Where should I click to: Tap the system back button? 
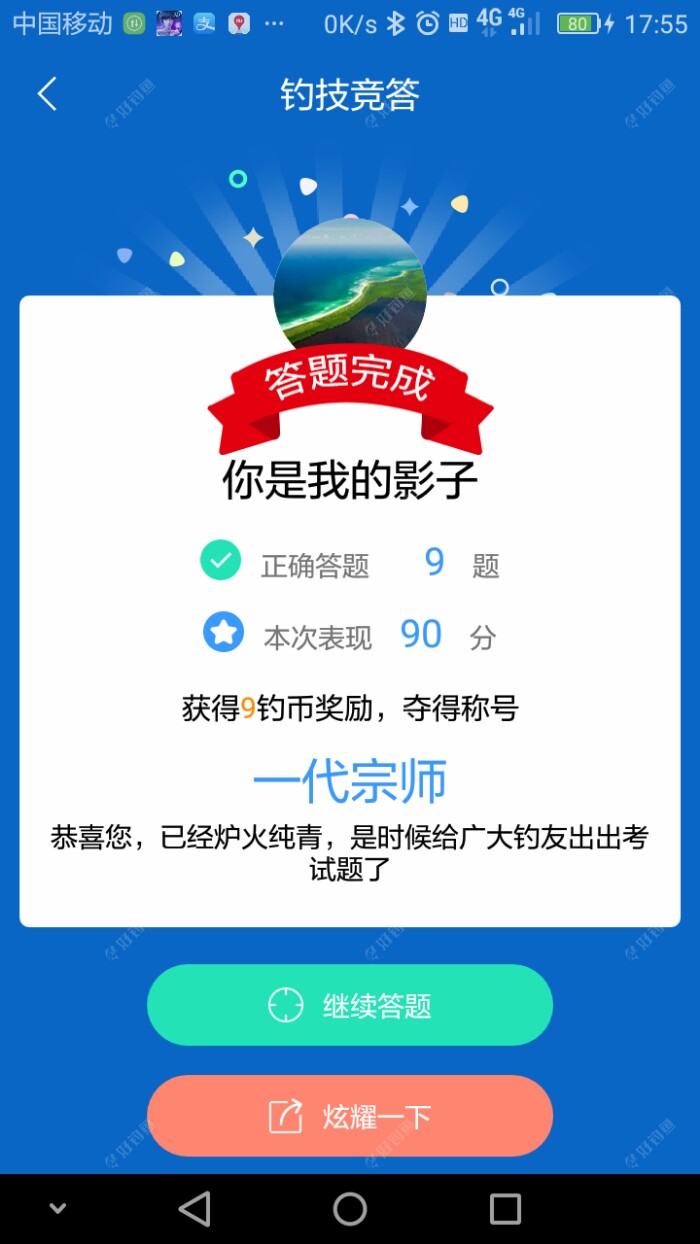[194, 1209]
